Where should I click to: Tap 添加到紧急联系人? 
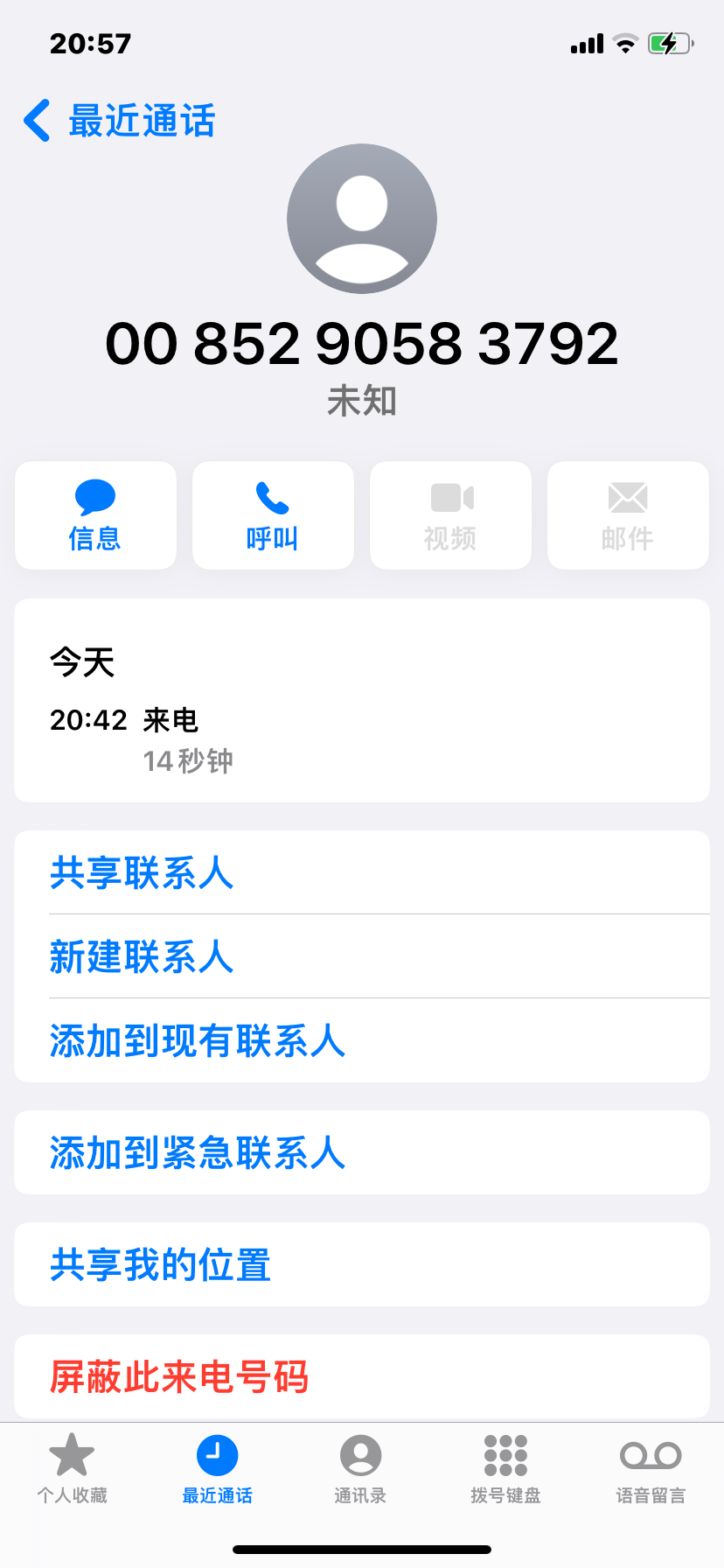pyautogui.click(x=198, y=1152)
